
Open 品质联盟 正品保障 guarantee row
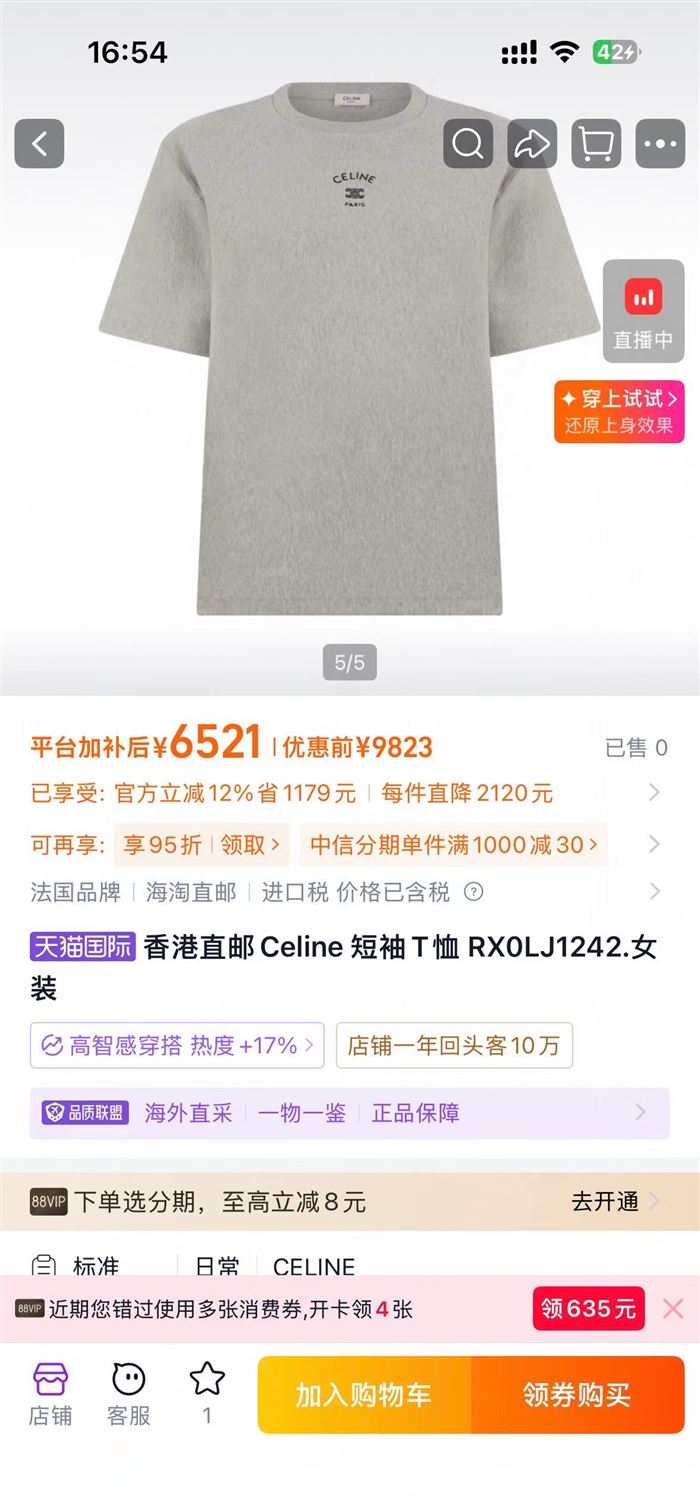(350, 1113)
